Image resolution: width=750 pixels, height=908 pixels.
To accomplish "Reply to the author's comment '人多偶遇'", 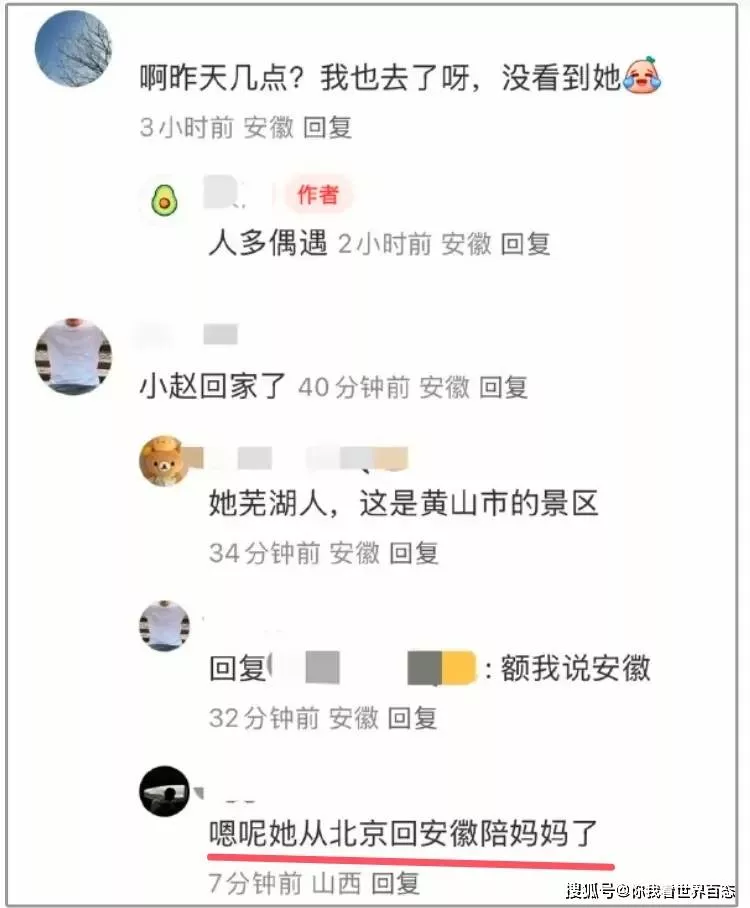I will 525,244.
